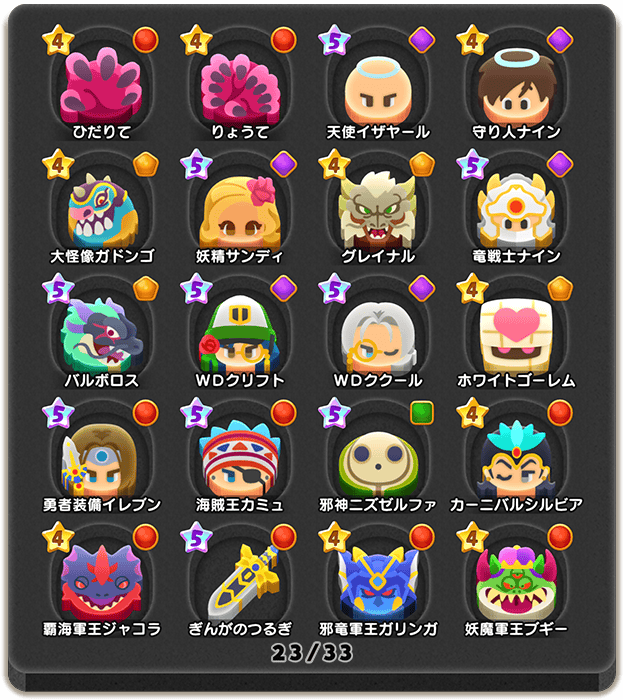Image resolution: width=623 pixels, height=700 pixels.
Task: Open 覇海軍王ジャコラ details
Action: click(102, 581)
